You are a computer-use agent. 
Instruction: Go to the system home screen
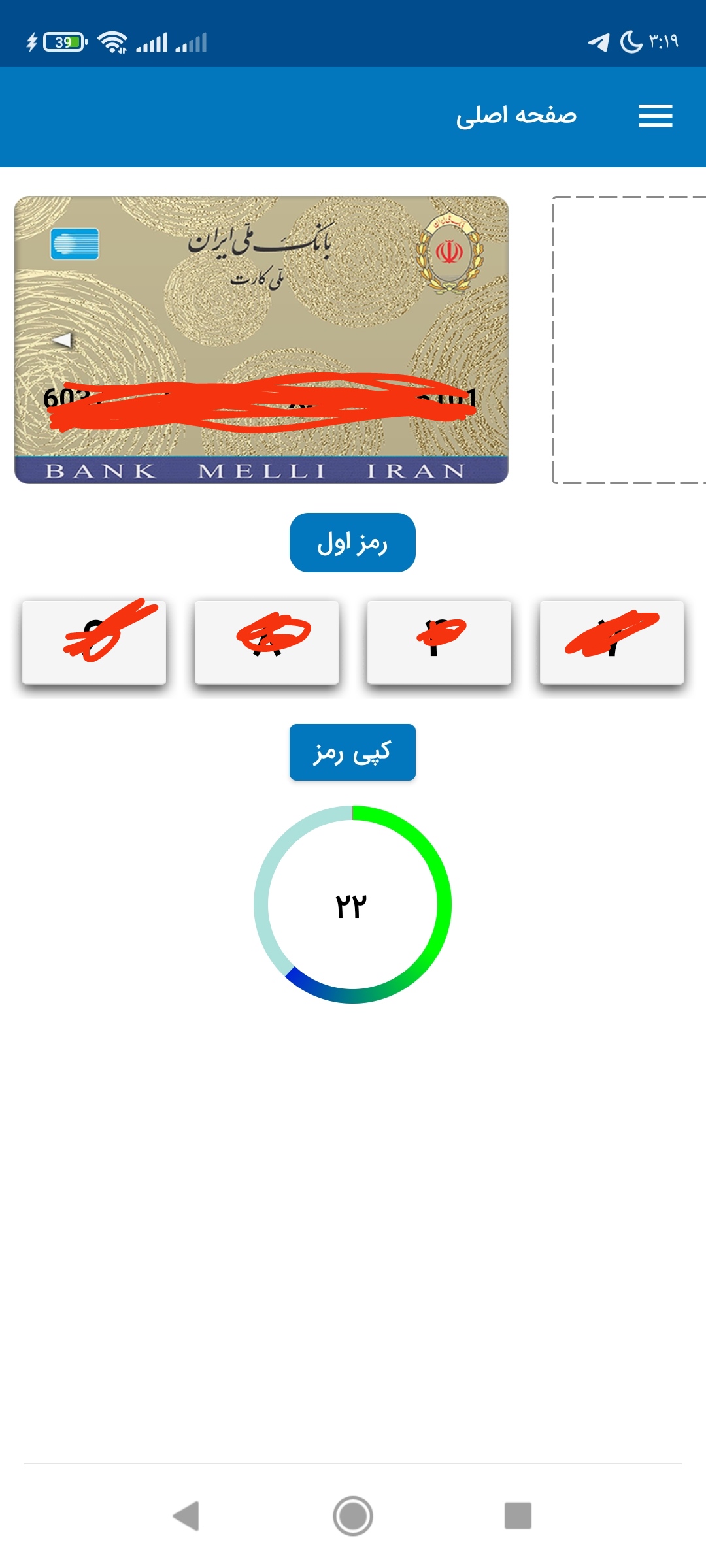pyautogui.click(x=353, y=1516)
